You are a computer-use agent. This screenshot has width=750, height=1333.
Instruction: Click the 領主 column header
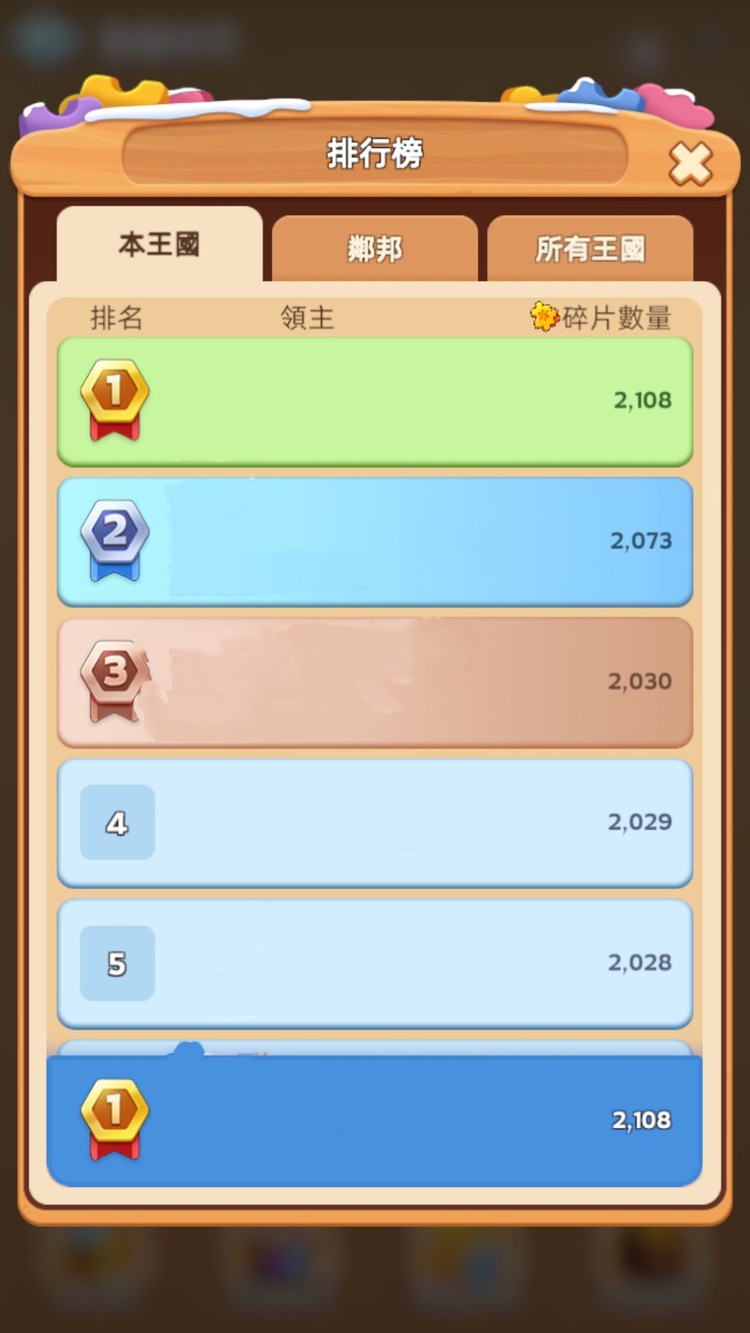pos(304,316)
